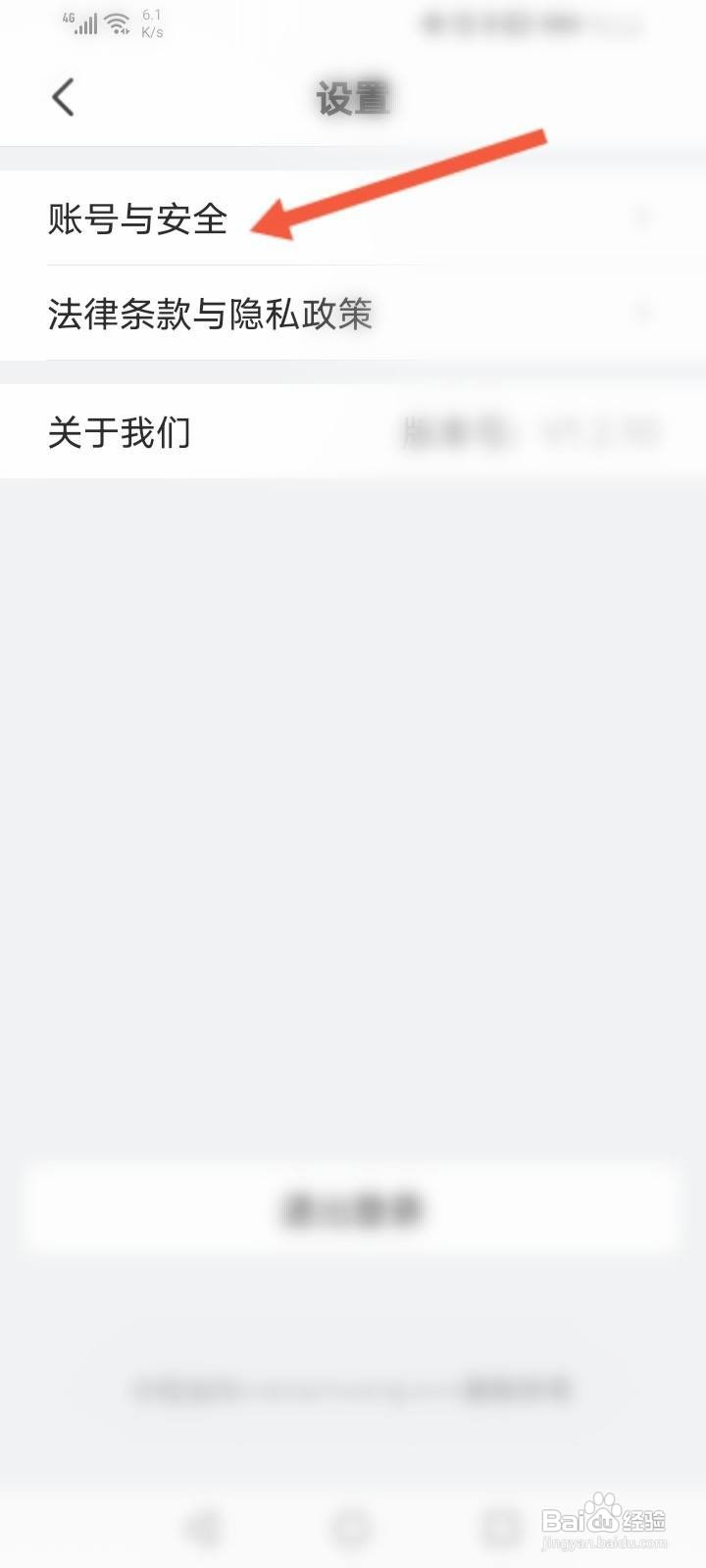Expand the 法律条款与隐私政策 row chevron
Image resolution: width=706 pixels, height=1568 pixels.
(642, 314)
